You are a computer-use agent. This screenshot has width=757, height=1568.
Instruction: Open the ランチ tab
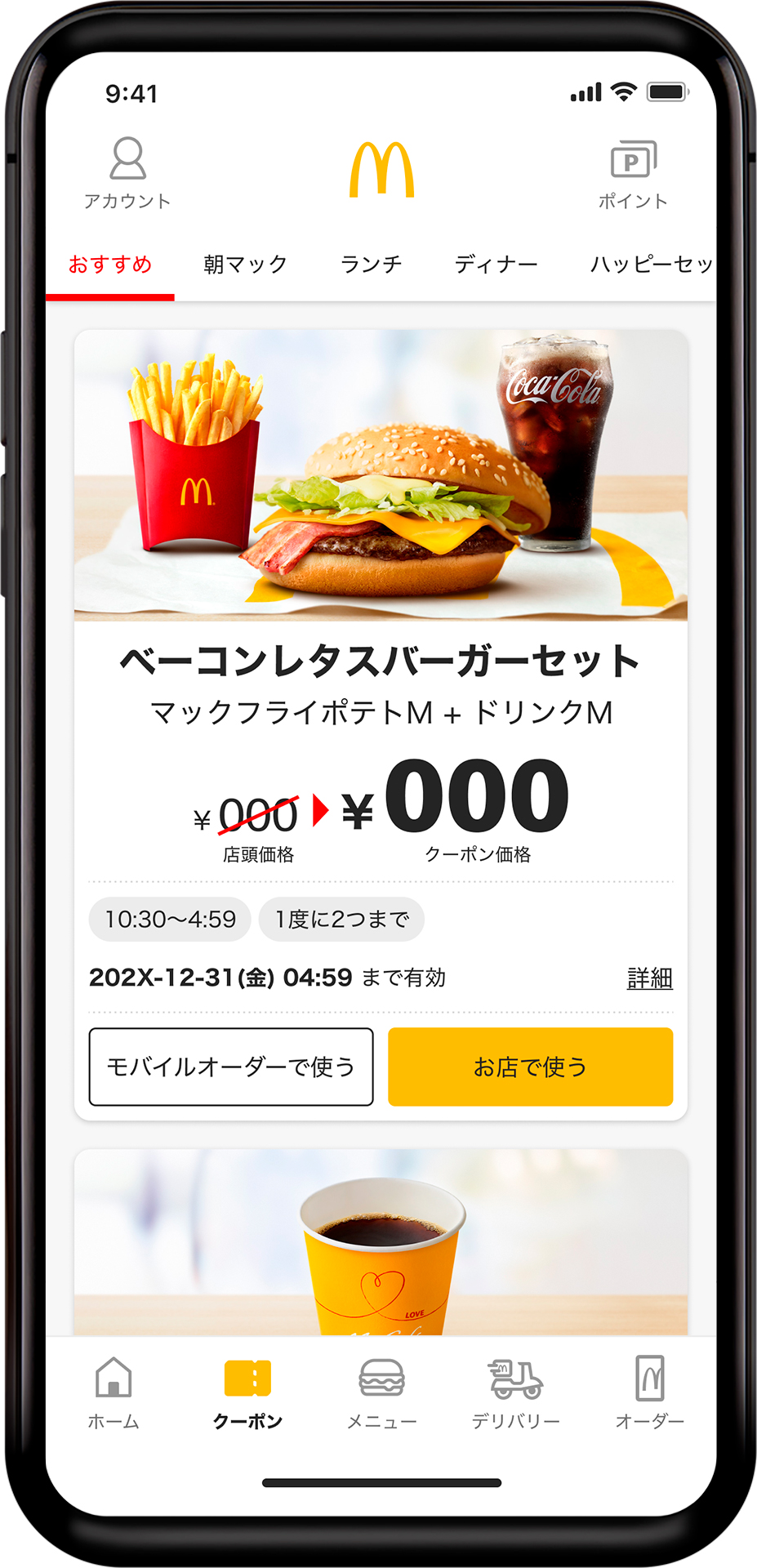click(372, 263)
